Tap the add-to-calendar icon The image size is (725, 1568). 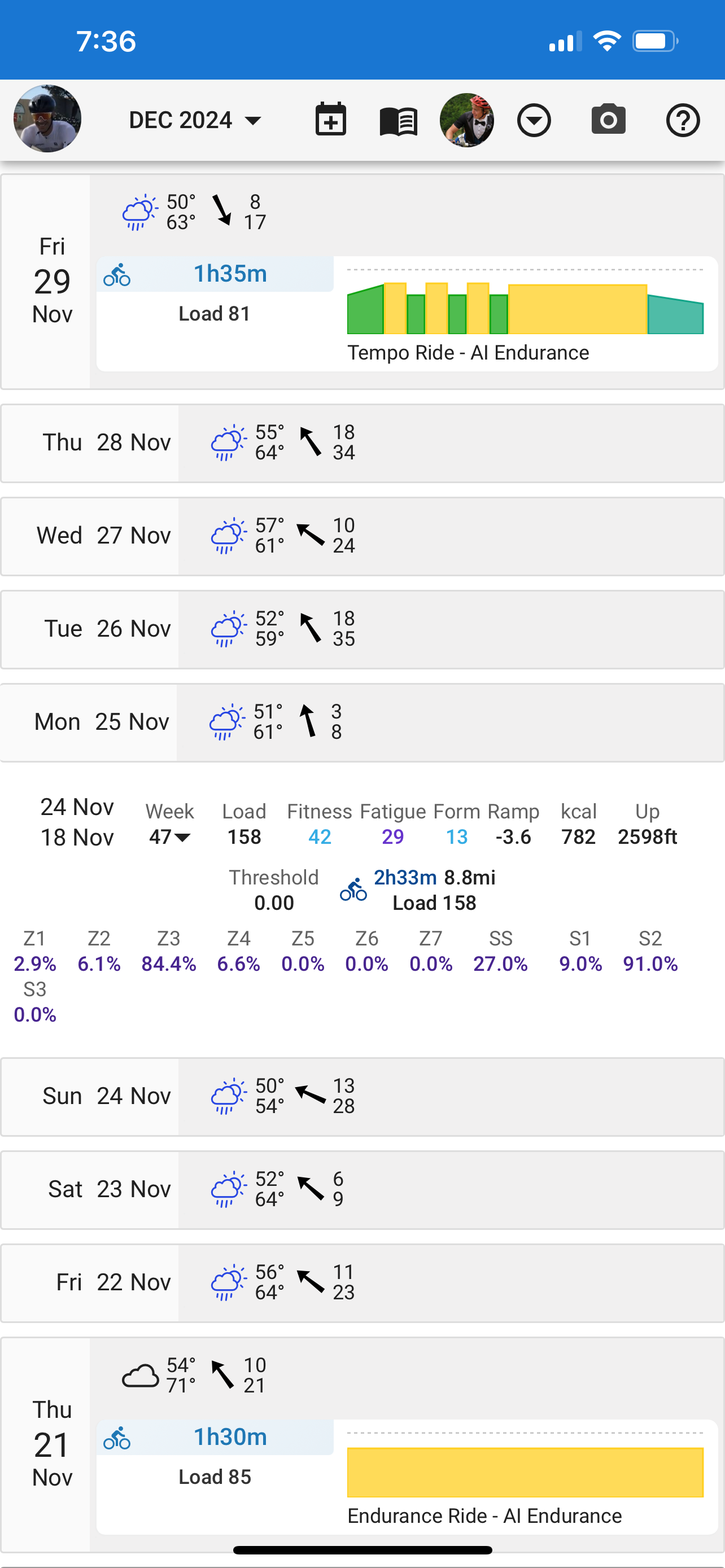(x=330, y=119)
